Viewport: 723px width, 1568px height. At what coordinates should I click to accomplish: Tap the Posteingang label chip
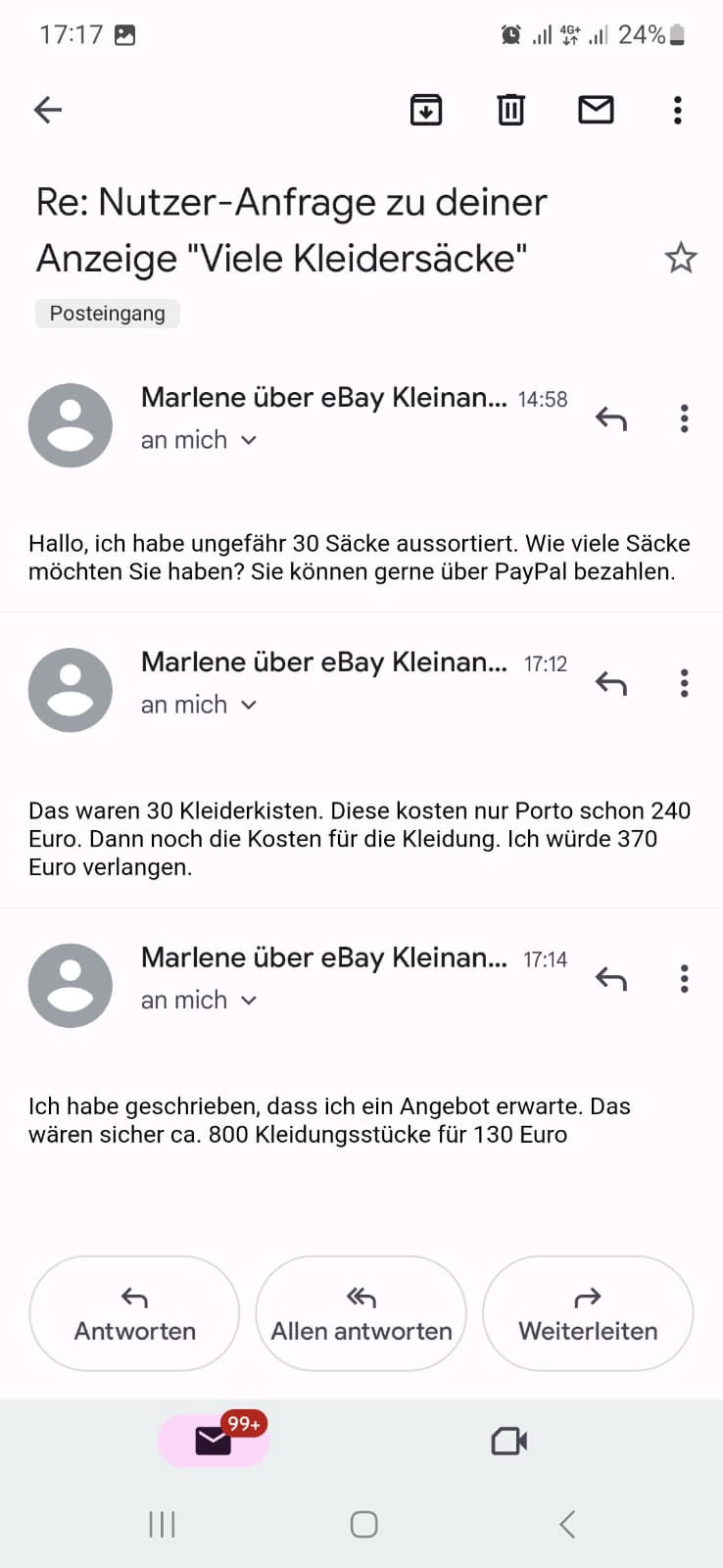coord(108,314)
